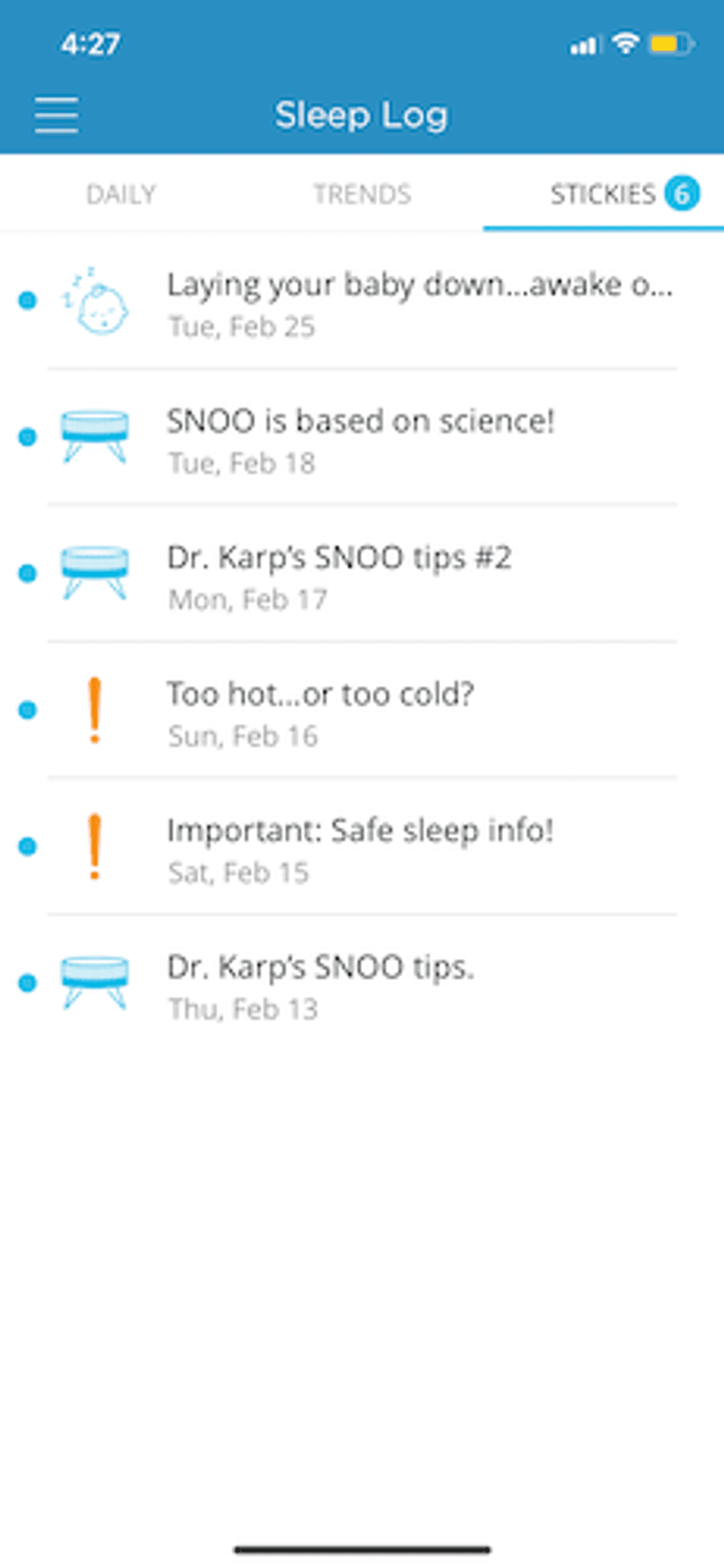This screenshot has height=1568, width=724.
Task: Open the navigation hamburger menu
Action: [55, 115]
